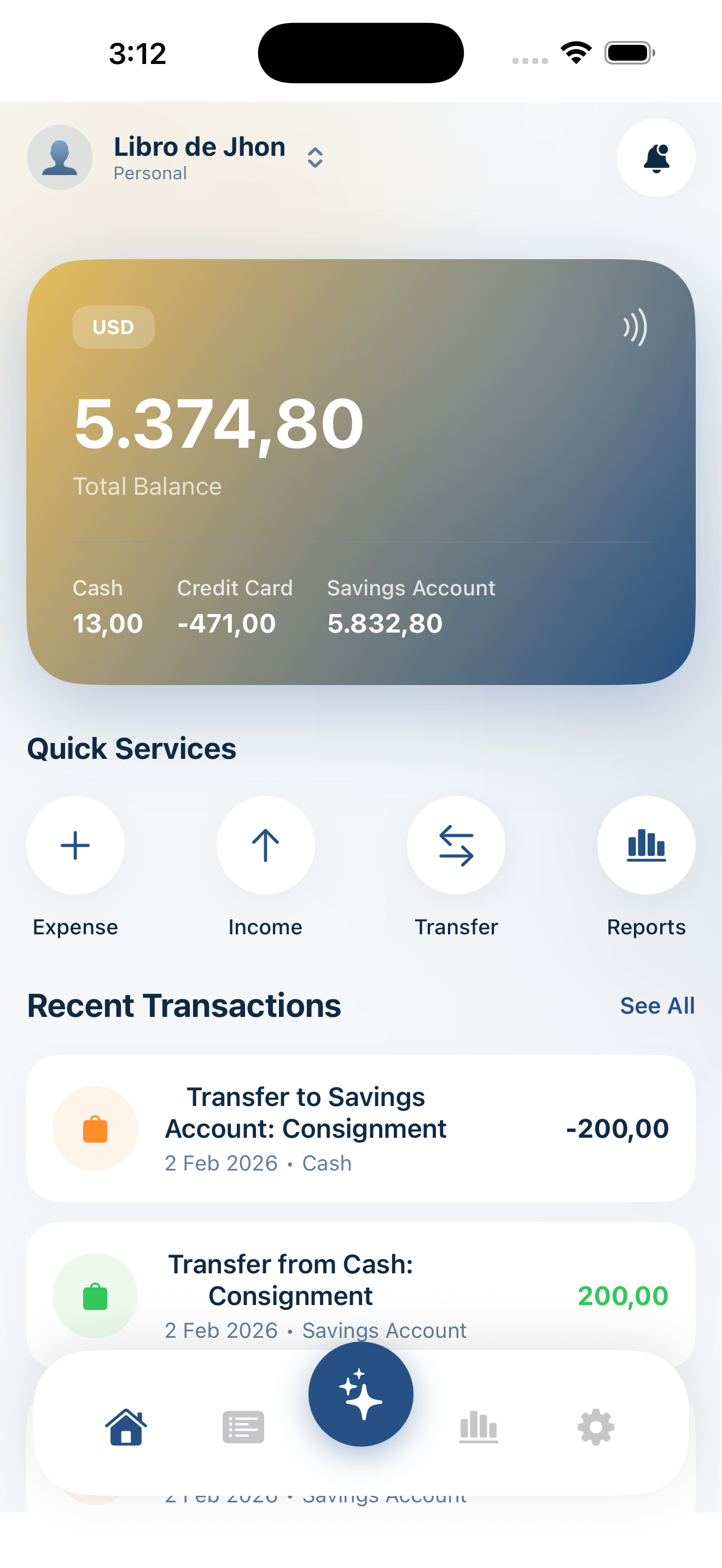The image size is (722, 1568).
Task: Open the settings gear tab
Action: click(x=595, y=1427)
